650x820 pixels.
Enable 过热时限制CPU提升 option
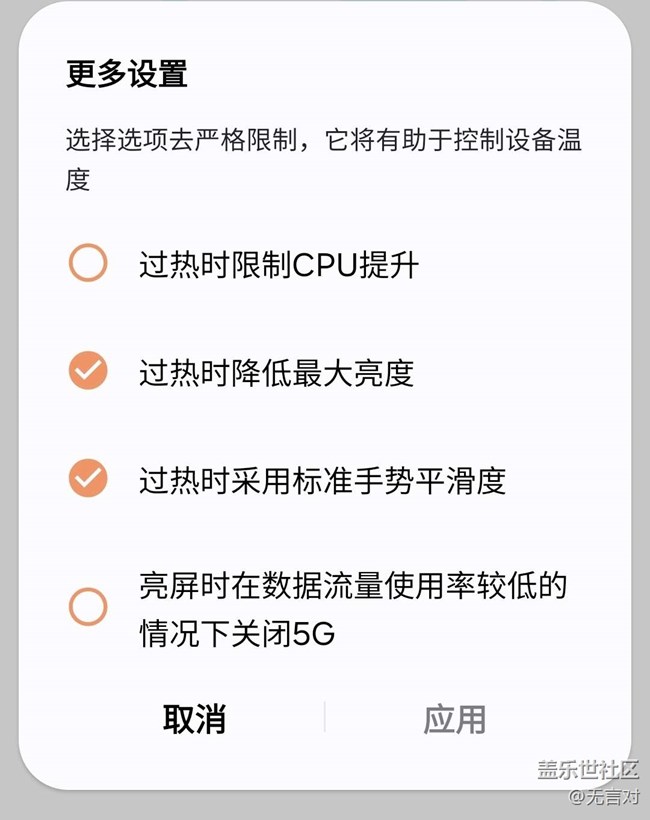point(88,265)
